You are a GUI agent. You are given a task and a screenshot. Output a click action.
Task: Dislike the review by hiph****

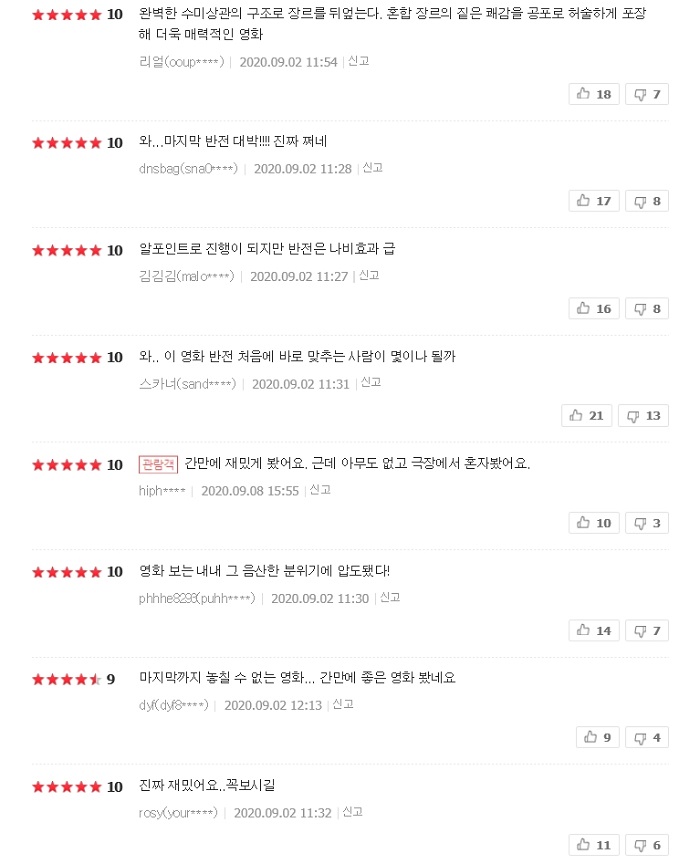coord(647,523)
